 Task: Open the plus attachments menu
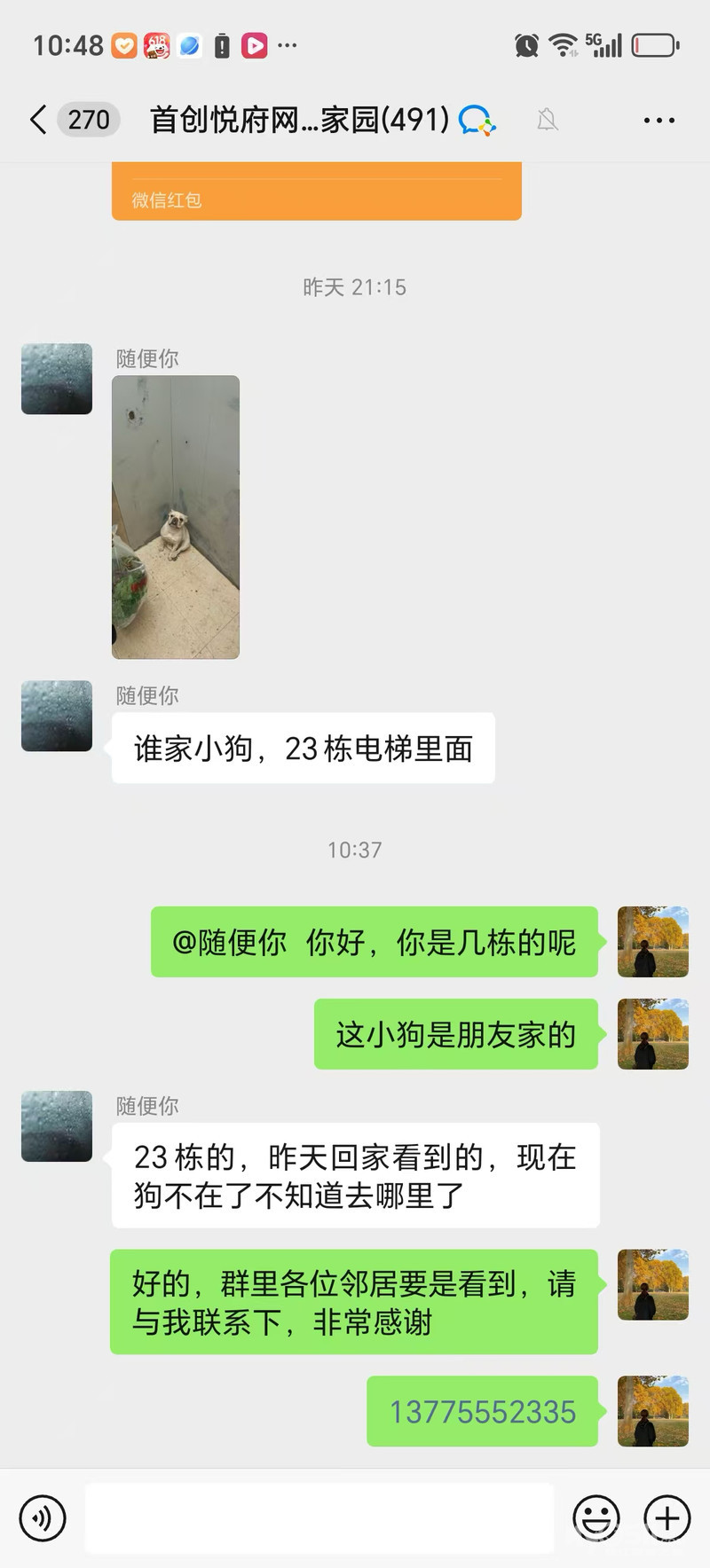667,1518
